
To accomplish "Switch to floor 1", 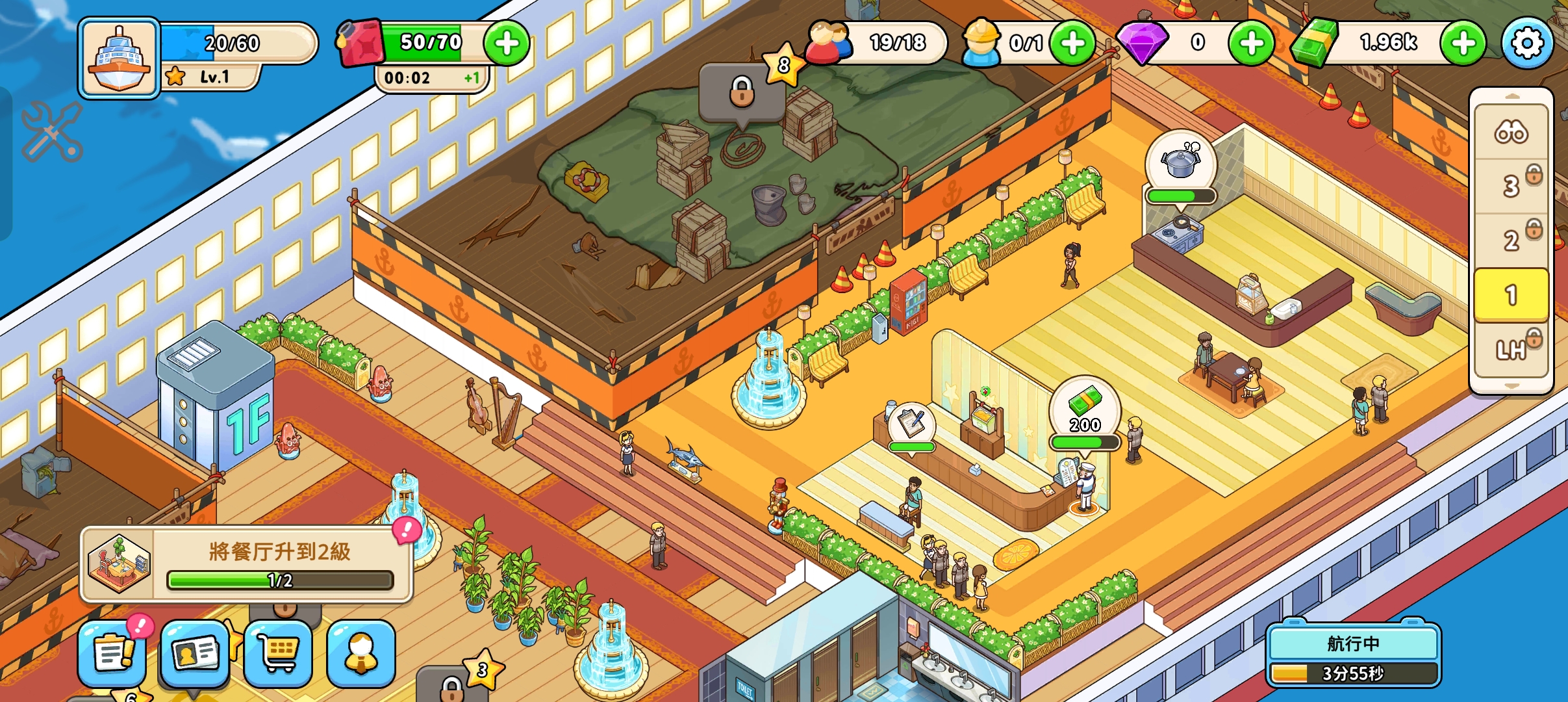I will pos(1511,295).
